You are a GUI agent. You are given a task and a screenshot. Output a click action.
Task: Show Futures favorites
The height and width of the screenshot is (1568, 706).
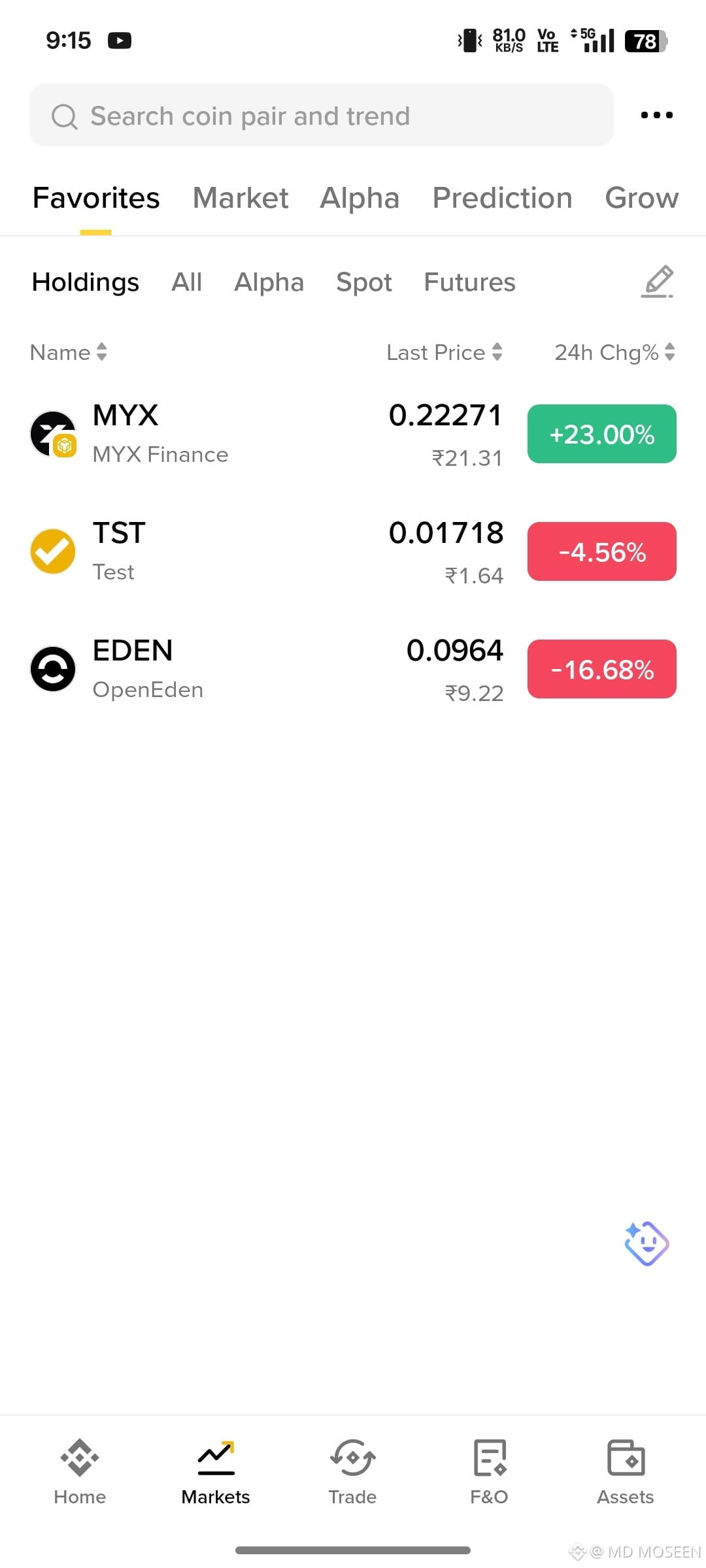click(x=469, y=282)
